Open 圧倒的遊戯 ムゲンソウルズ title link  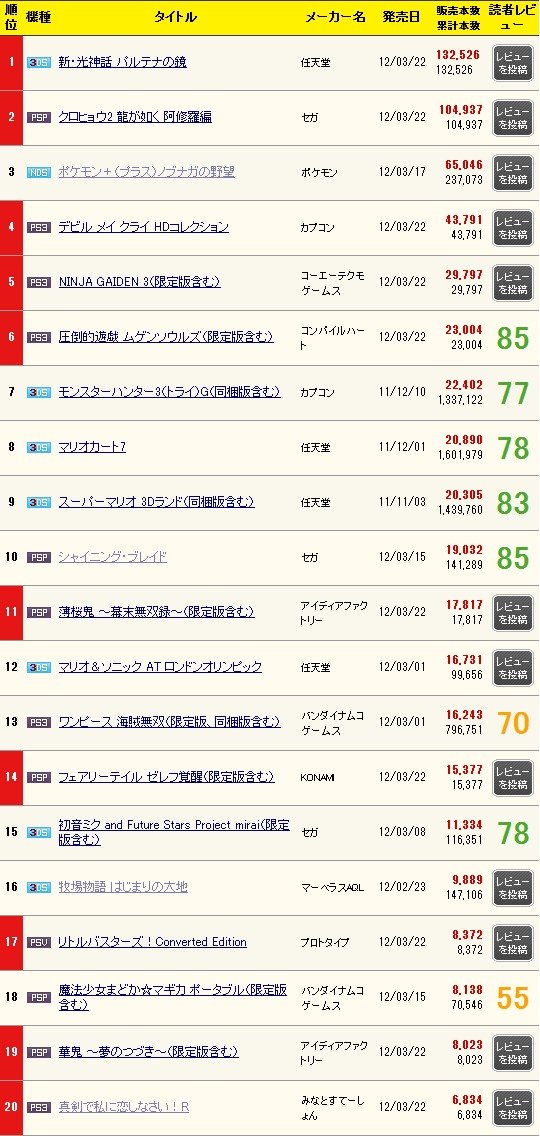pyautogui.click(x=166, y=338)
